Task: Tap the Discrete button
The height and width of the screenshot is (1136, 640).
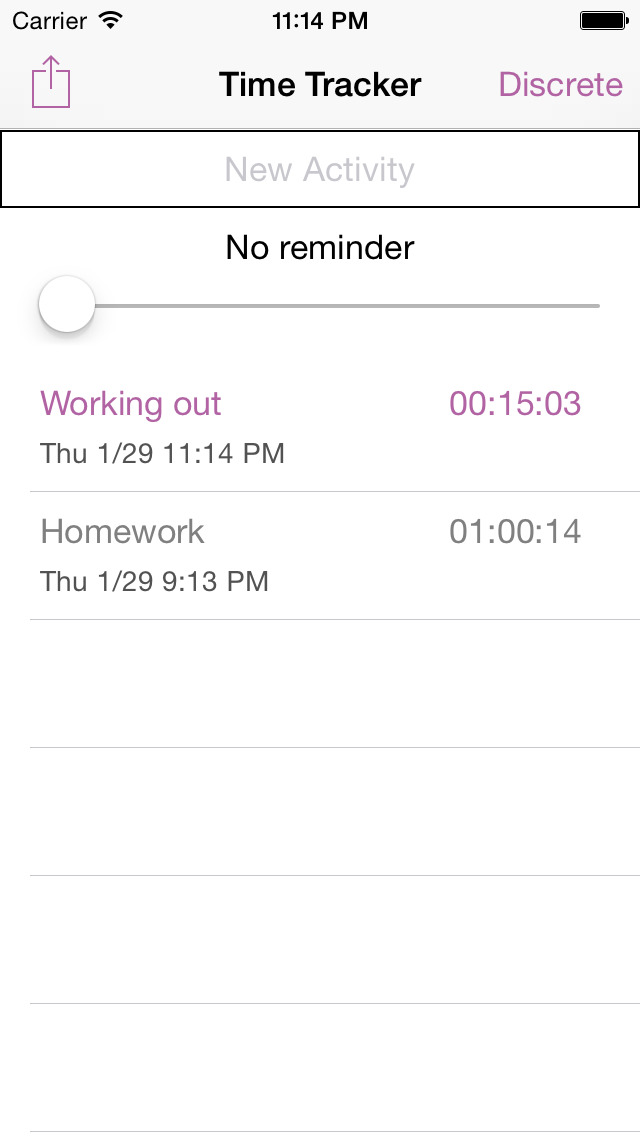Action: pos(560,85)
